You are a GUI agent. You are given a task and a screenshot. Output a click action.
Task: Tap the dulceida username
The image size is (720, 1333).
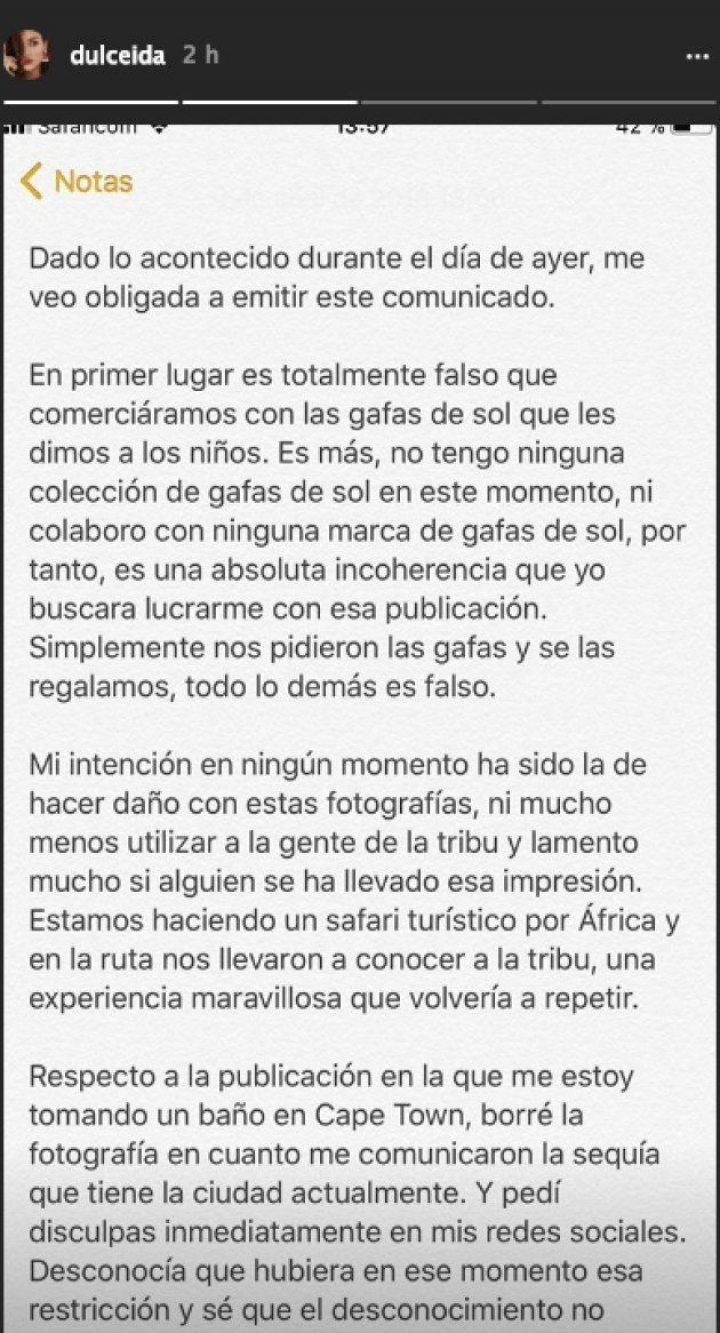click(x=117, y=55)
